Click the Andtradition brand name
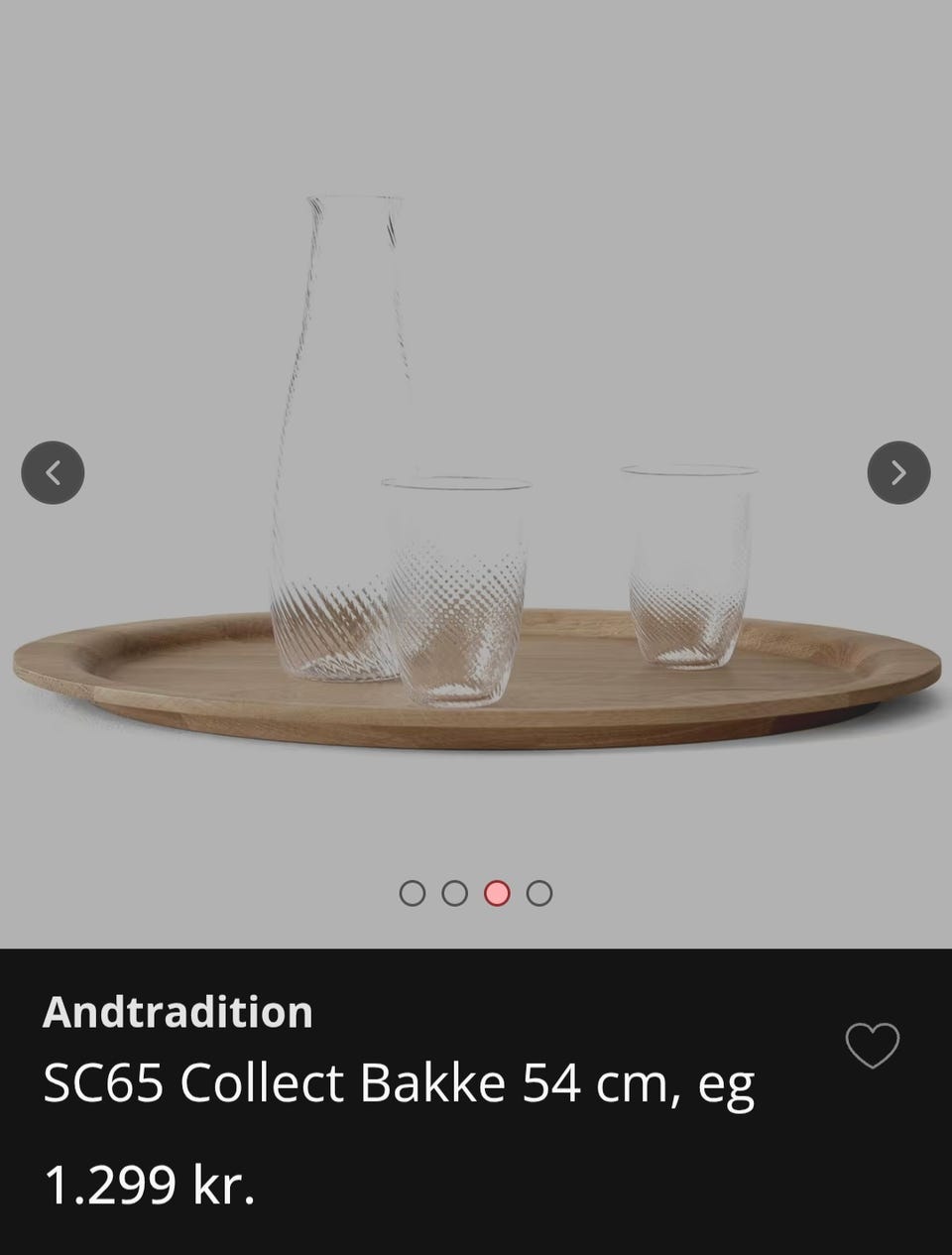This screenshot has height=1255, width=952. click(x=178, y=1014)
